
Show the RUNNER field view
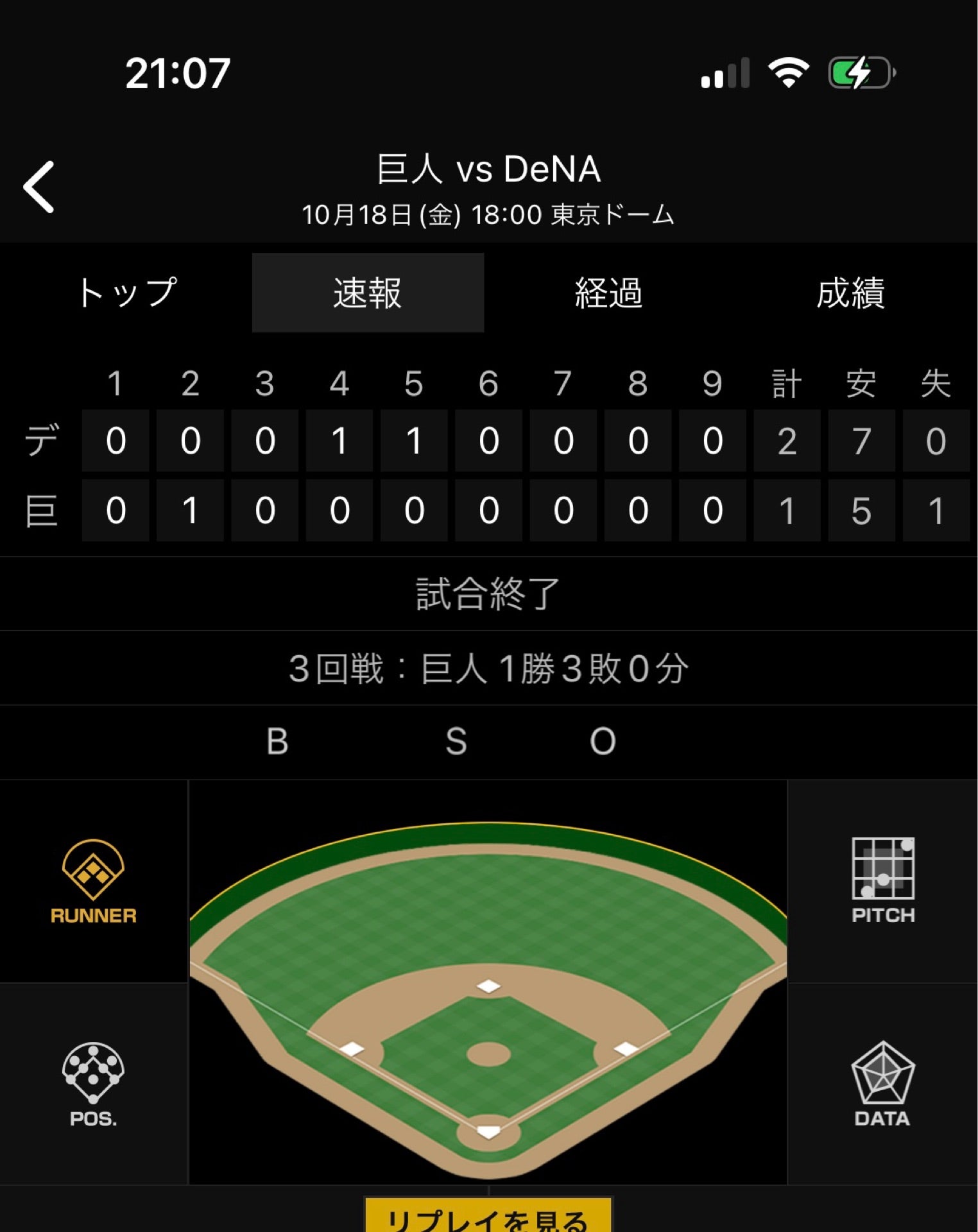pyautogui.click(x=94, y=881)
